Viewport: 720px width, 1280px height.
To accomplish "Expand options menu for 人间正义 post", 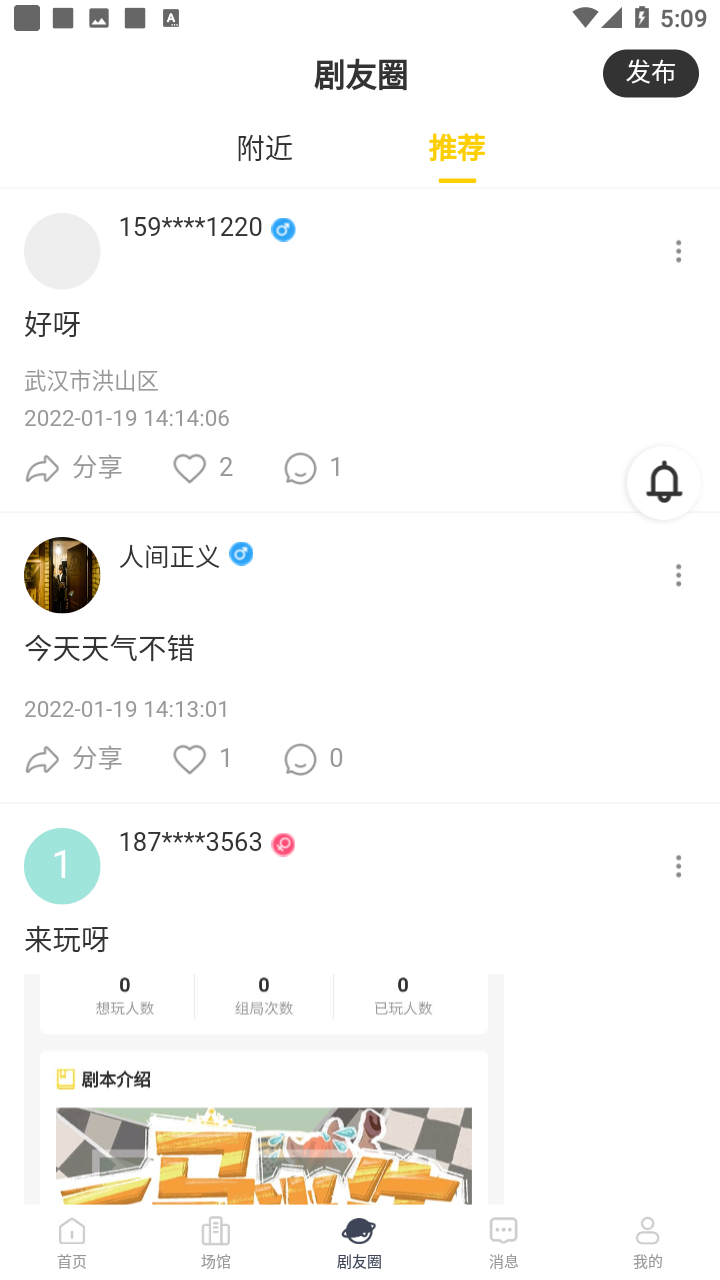I will (x=678, y=575).
